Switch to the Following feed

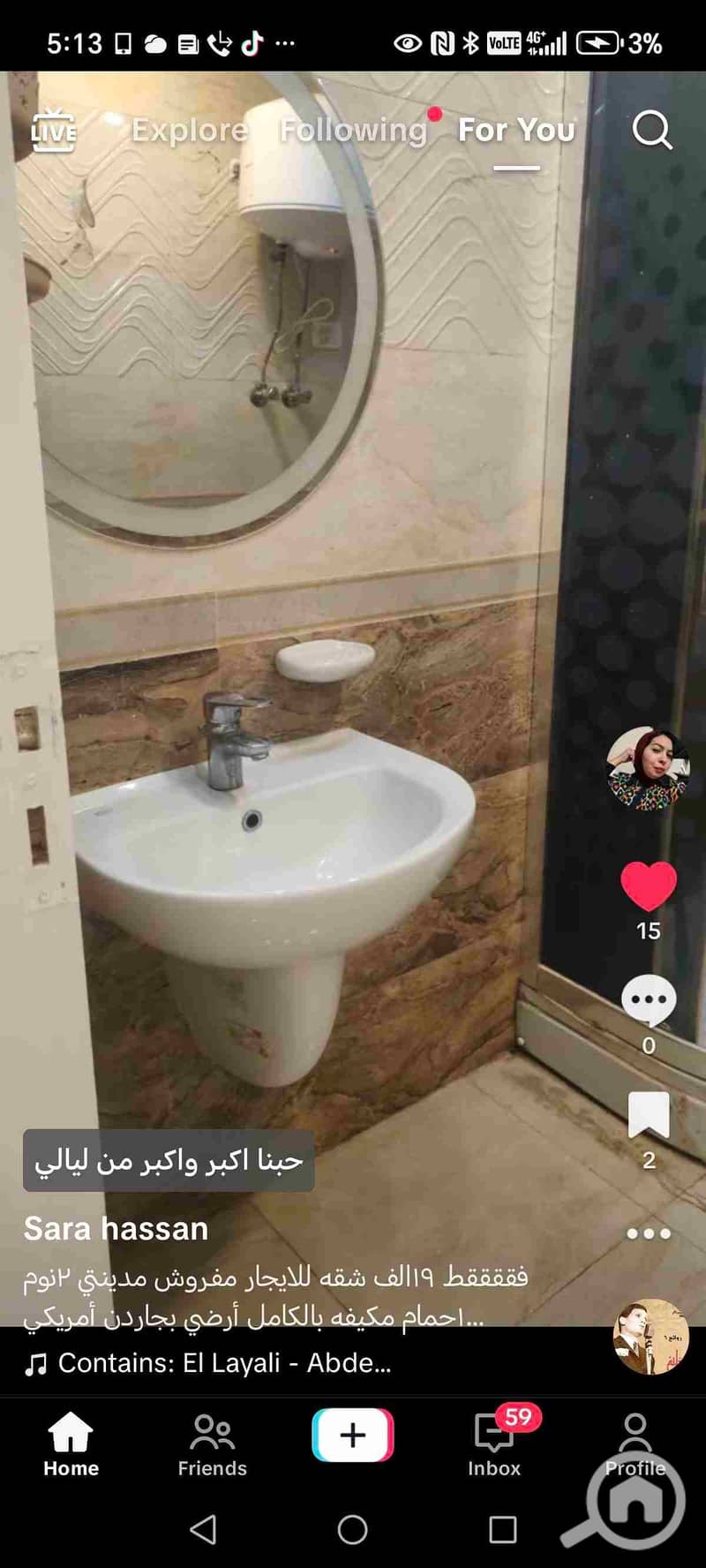[352, 131]
